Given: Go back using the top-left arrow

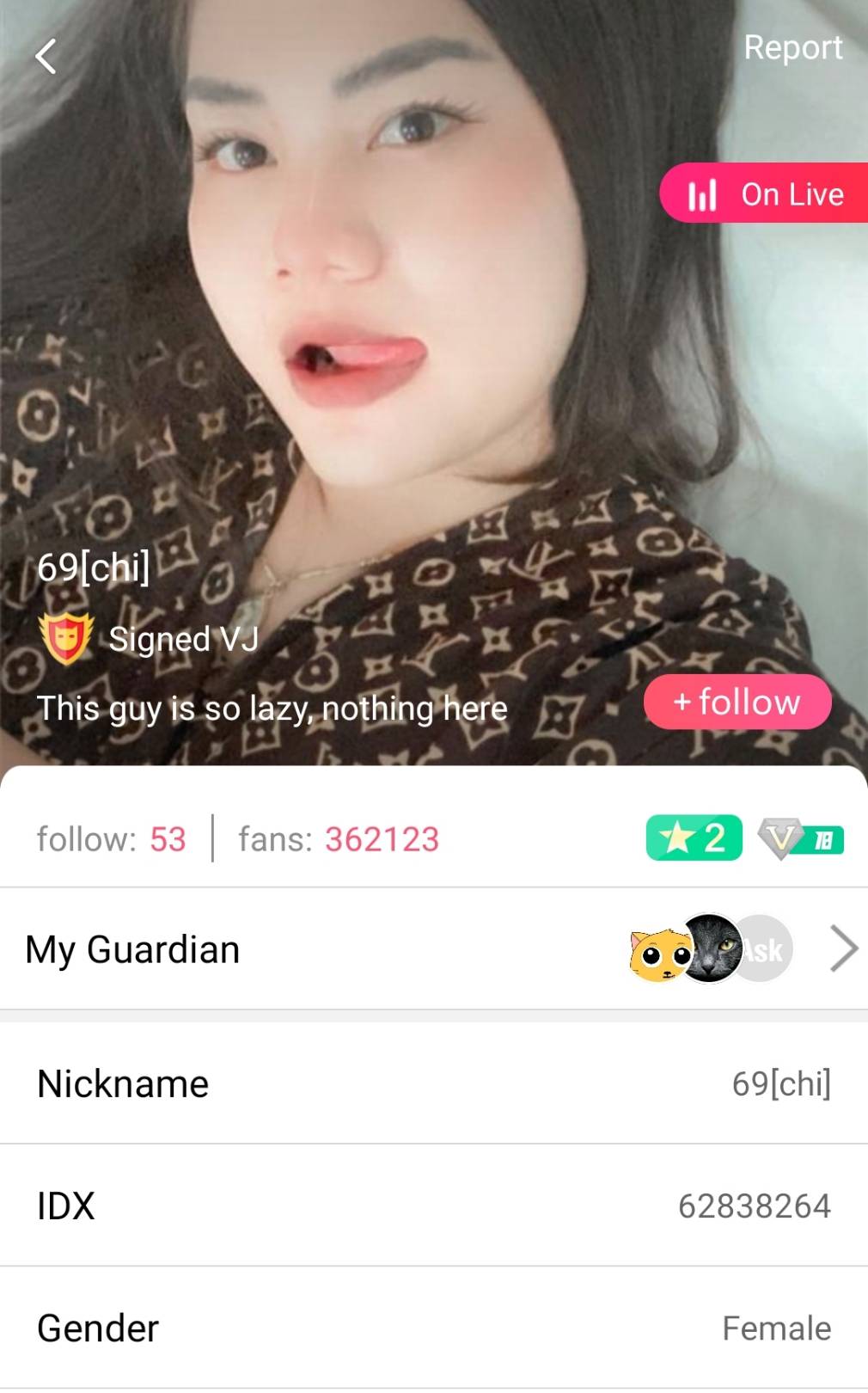Looking at the screenshot, I should click(x=46, y=57).
